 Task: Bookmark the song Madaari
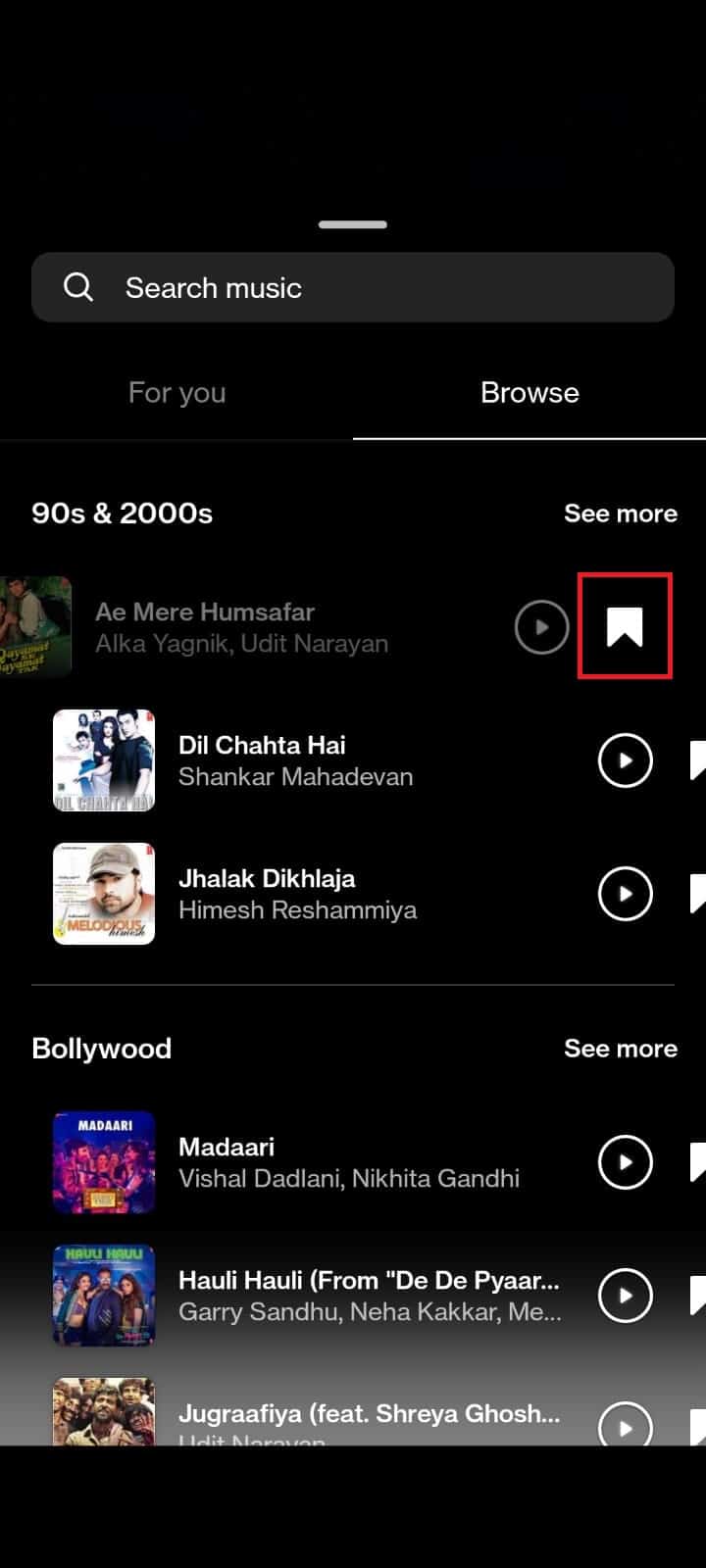tap(697, 1162)
